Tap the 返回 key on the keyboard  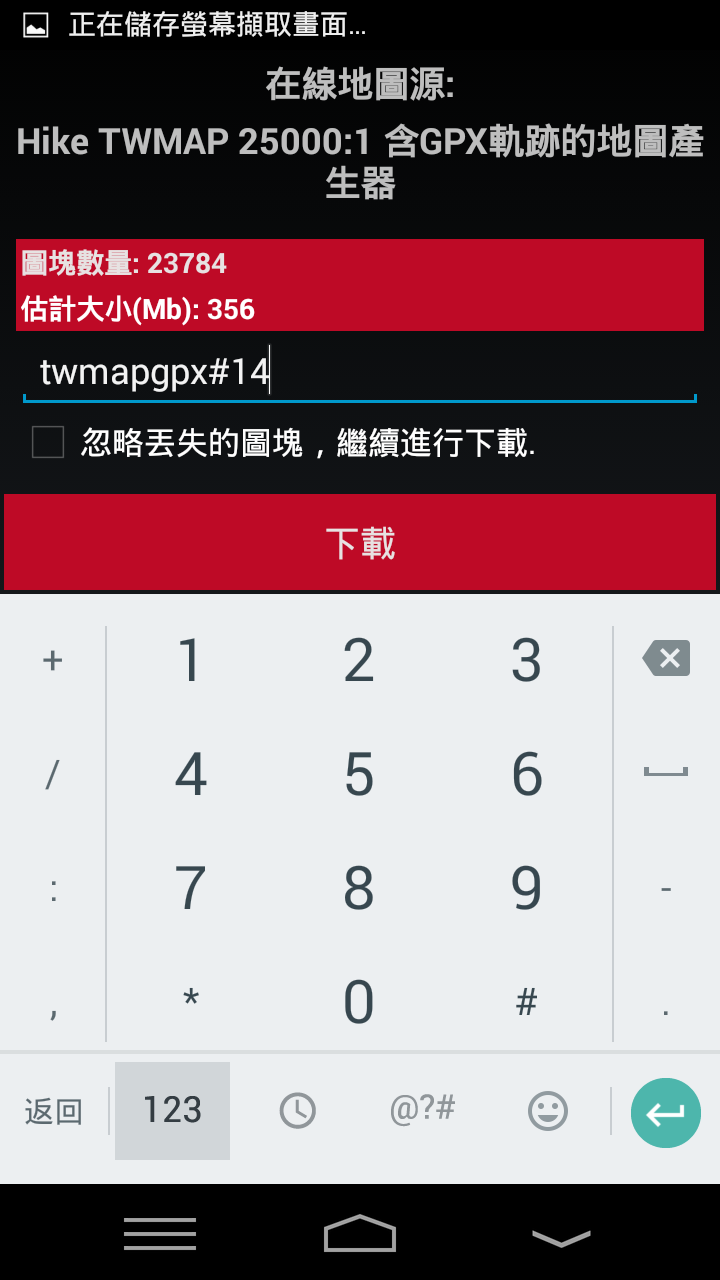(x=53, y=1111)
